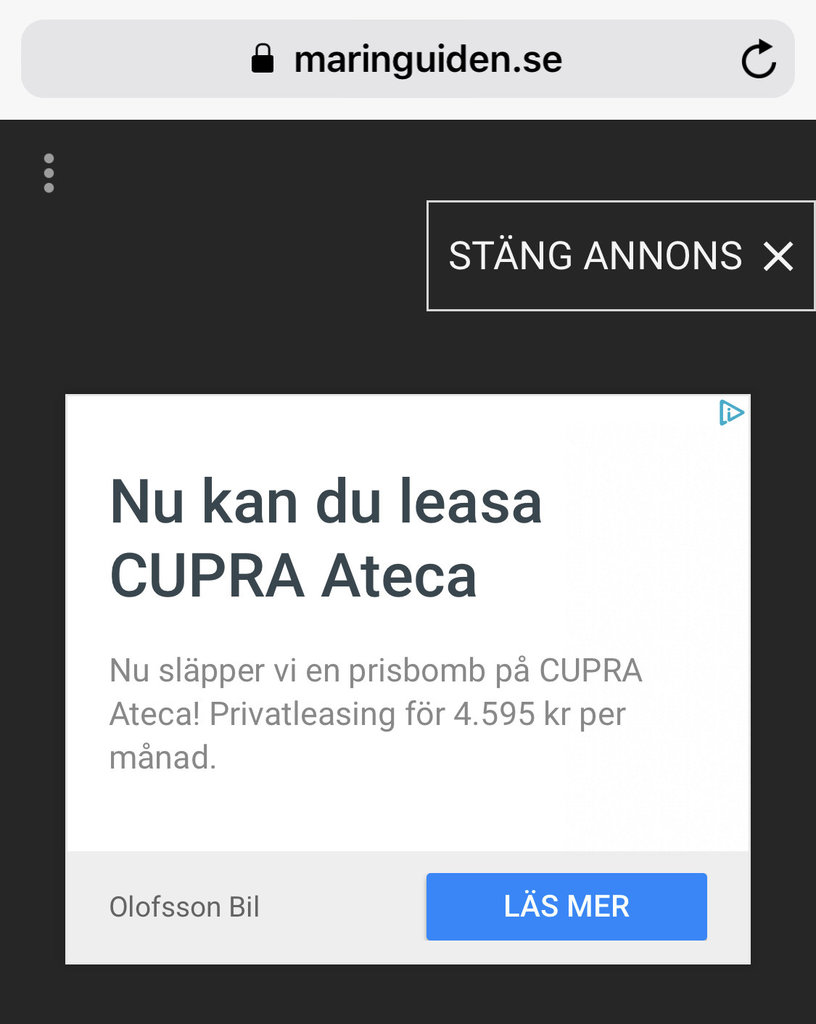Dismiss the ad with Stäng Annons
Viewport: 816px width, 1024px height.
[620, 256]
